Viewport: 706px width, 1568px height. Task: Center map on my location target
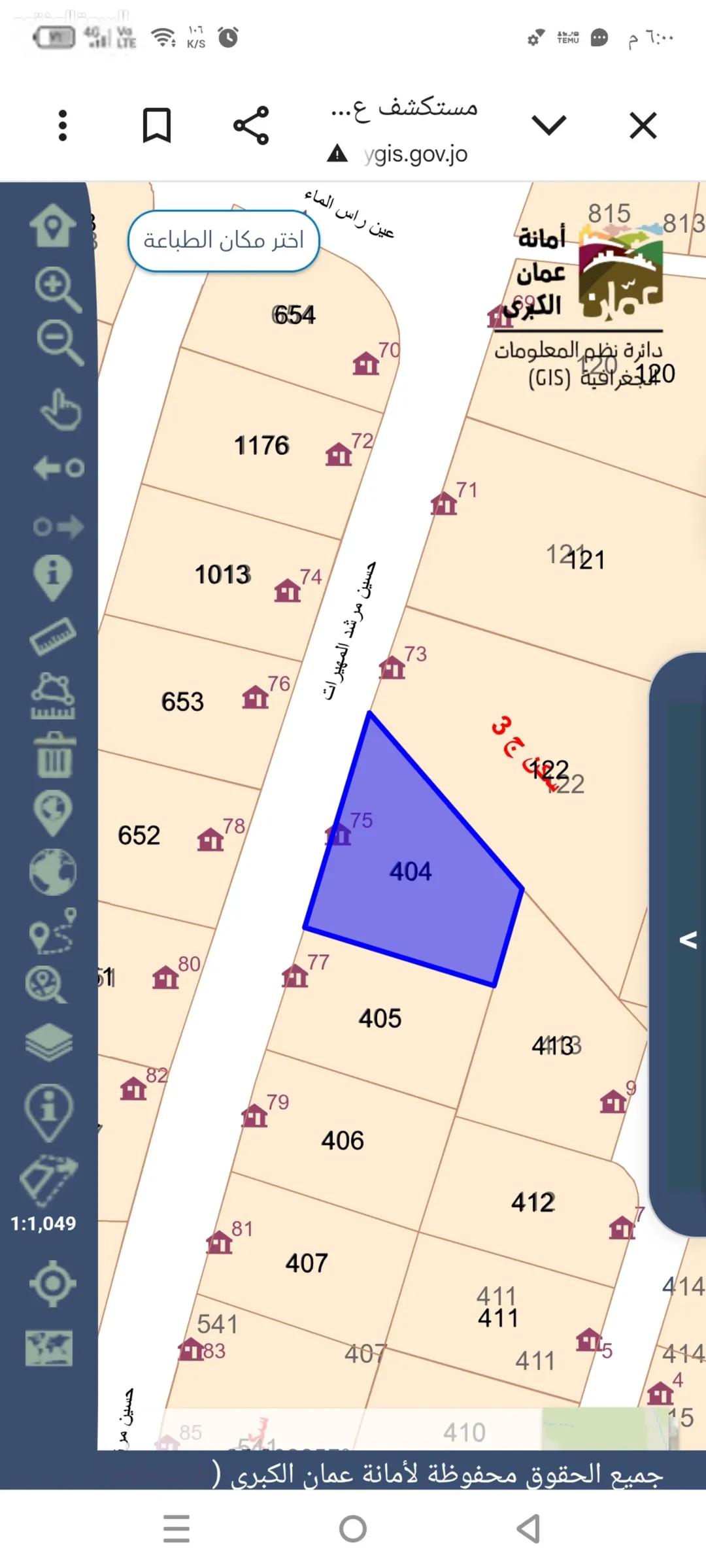point(52,1284)
